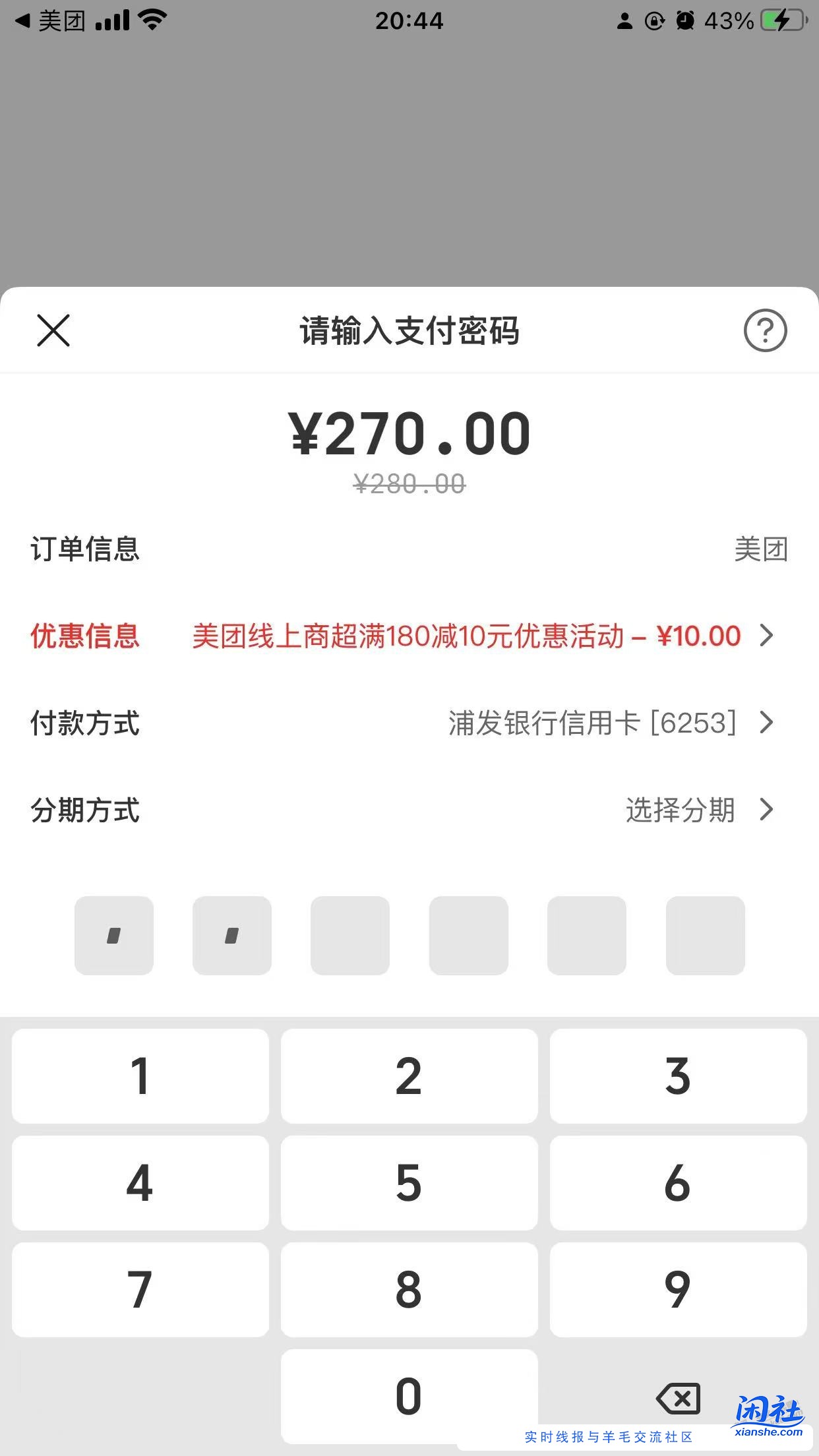The width and height of the screenshot is (819, 1456).
Task: Tap the third empty password box
Action: pos(350,936)
